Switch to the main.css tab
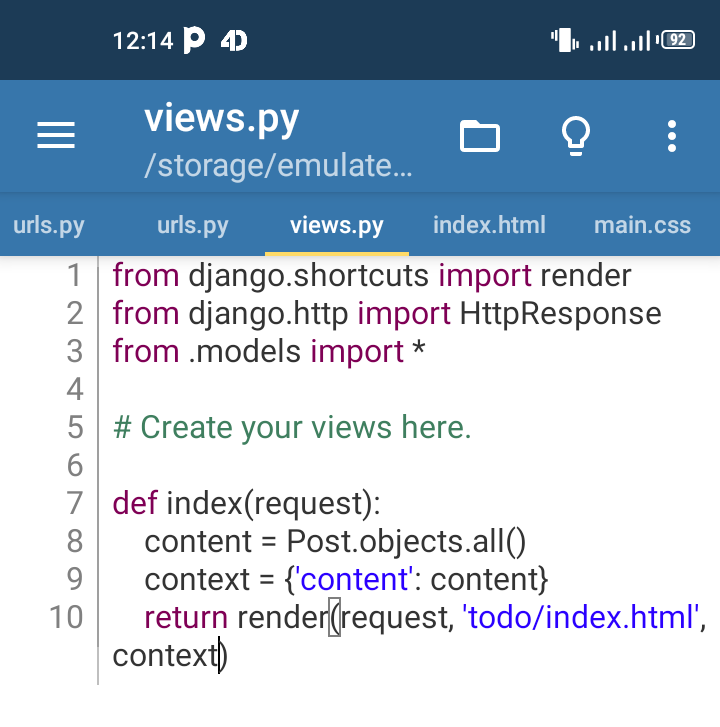720x727 pixels. 642,225
